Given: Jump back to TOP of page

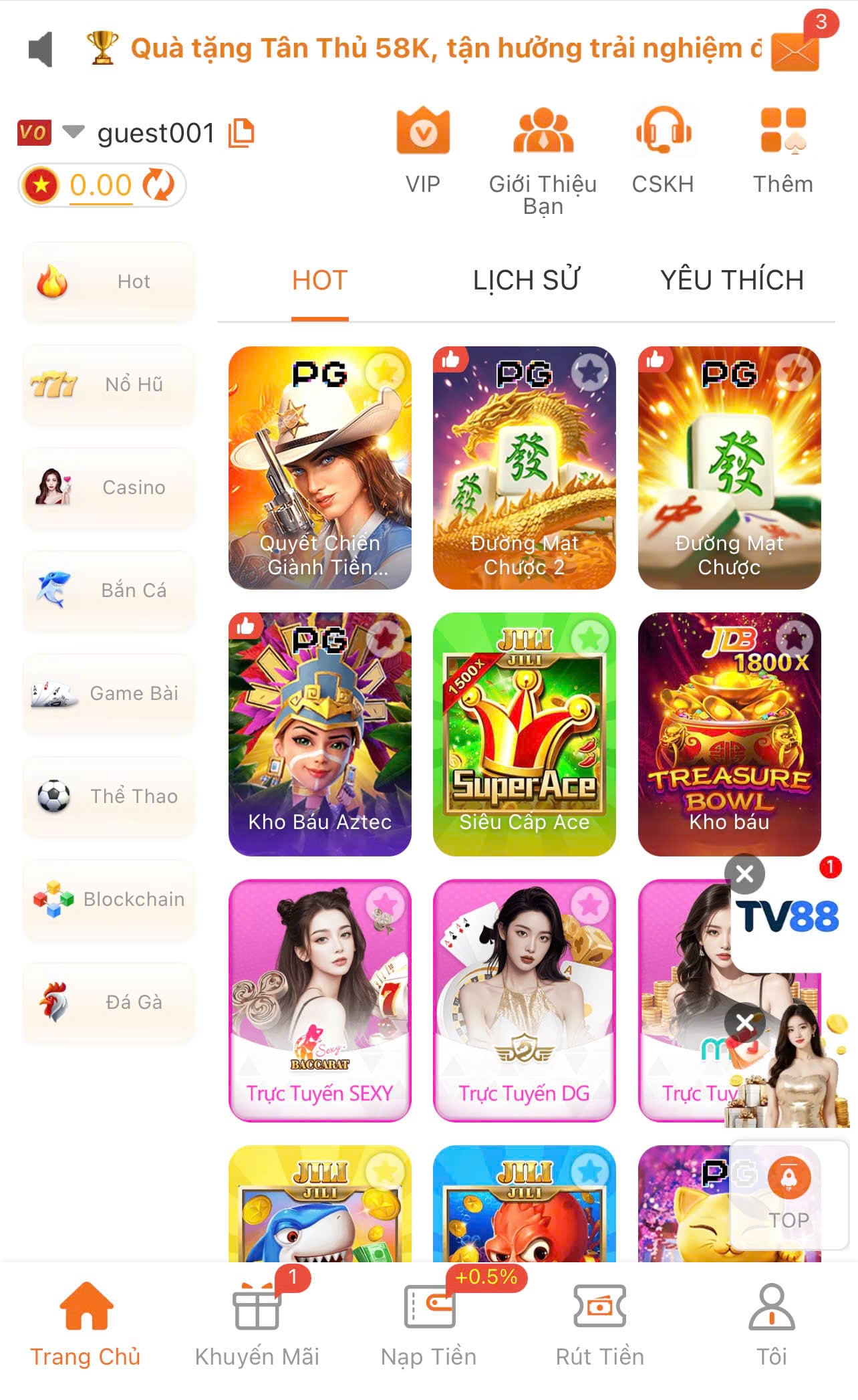Looking at the screenshot, I should [789, 1194].
